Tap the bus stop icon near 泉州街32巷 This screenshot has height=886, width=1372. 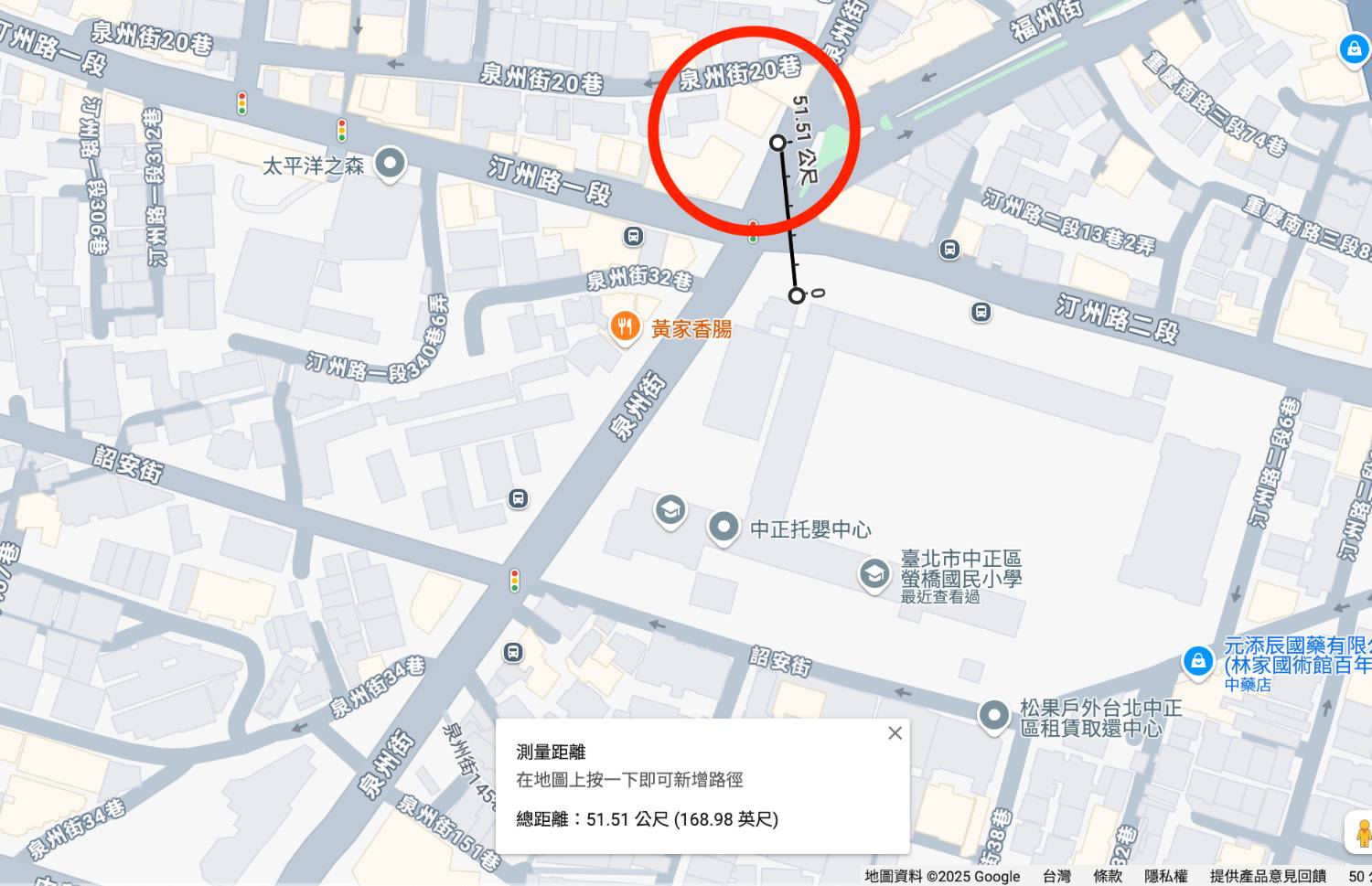click(633, 237)
